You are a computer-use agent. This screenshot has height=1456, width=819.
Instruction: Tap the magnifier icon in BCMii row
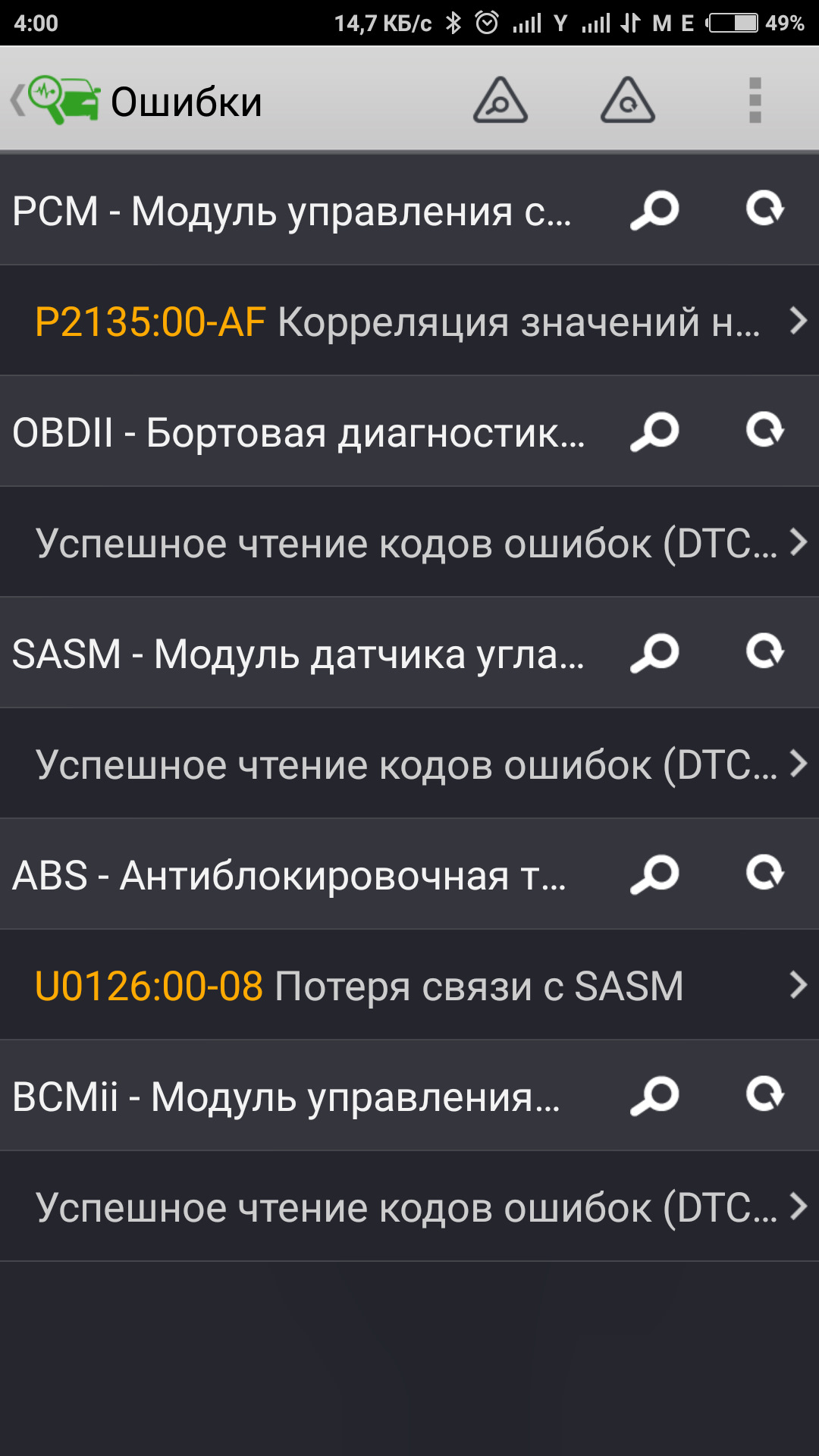point(654,1096)
